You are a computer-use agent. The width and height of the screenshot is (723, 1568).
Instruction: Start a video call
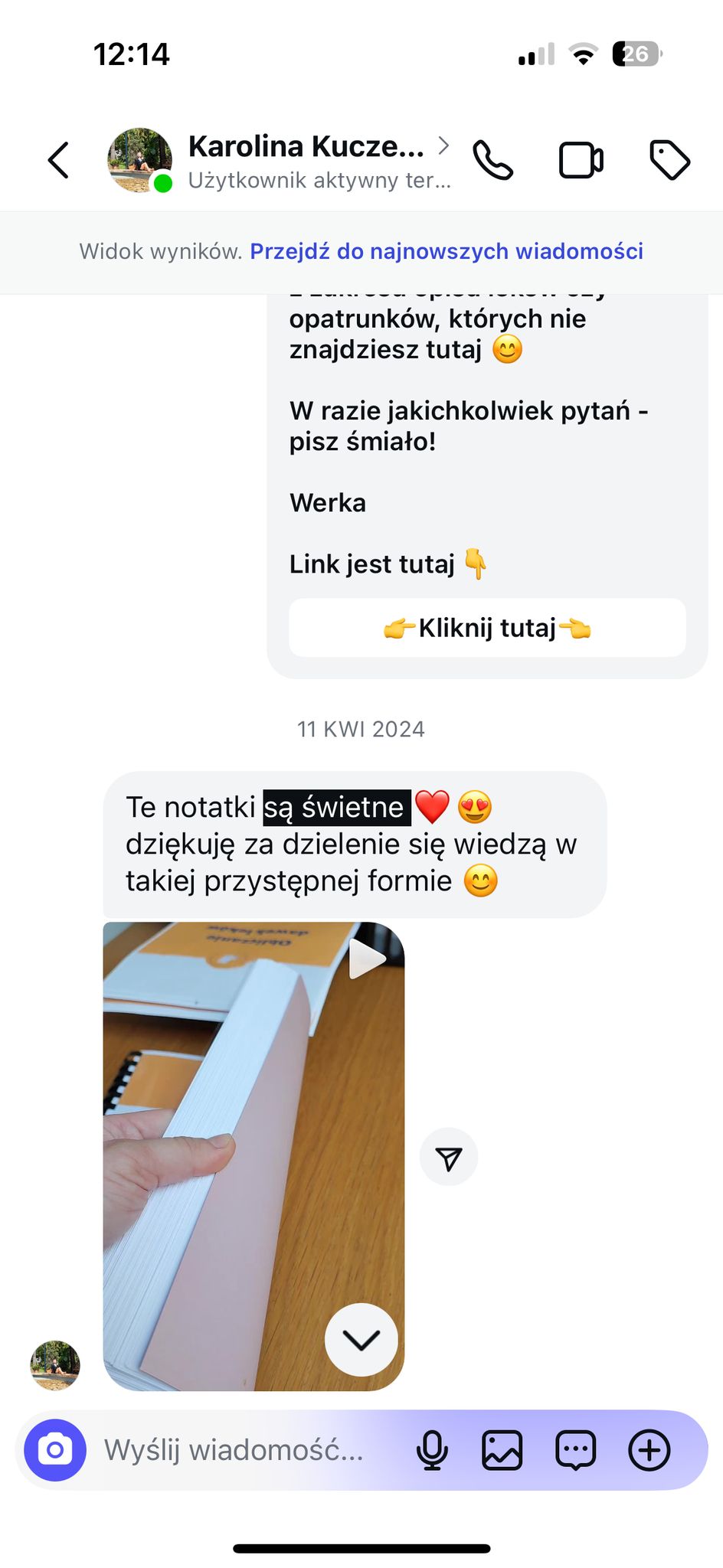pos(581,160)
